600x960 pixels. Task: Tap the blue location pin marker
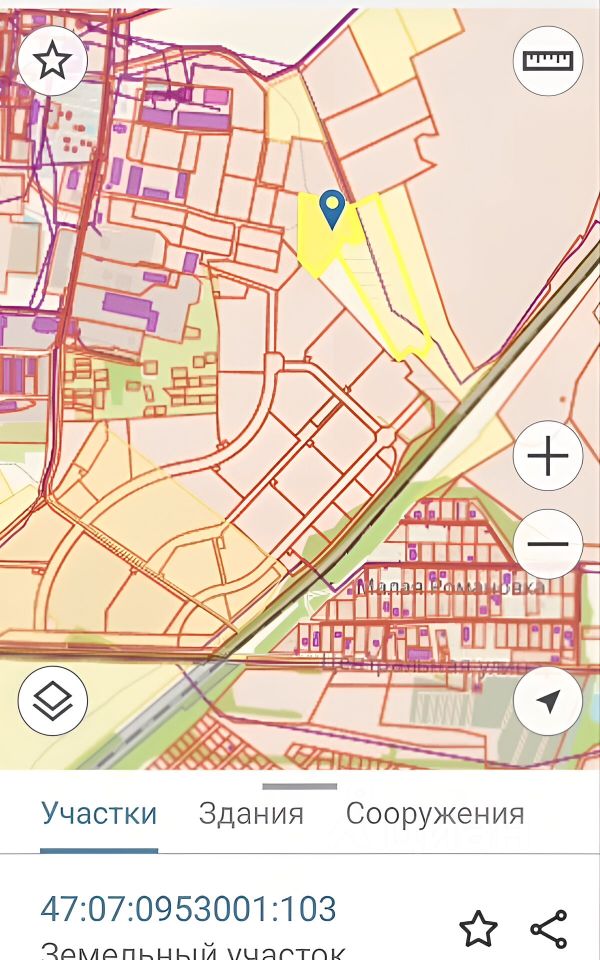332,209
